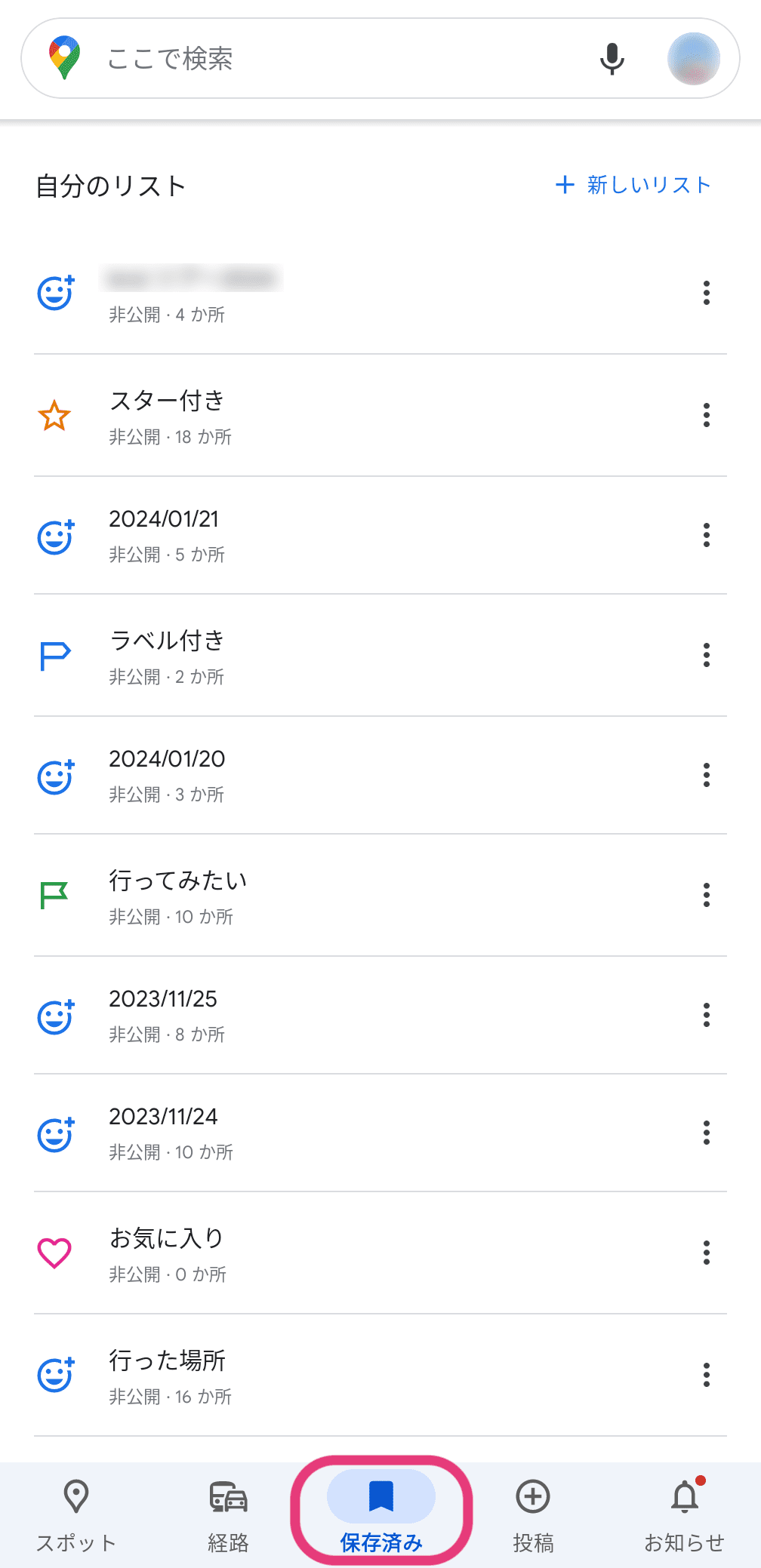Open the 行った場所 list

click(x=168, y=1375)
